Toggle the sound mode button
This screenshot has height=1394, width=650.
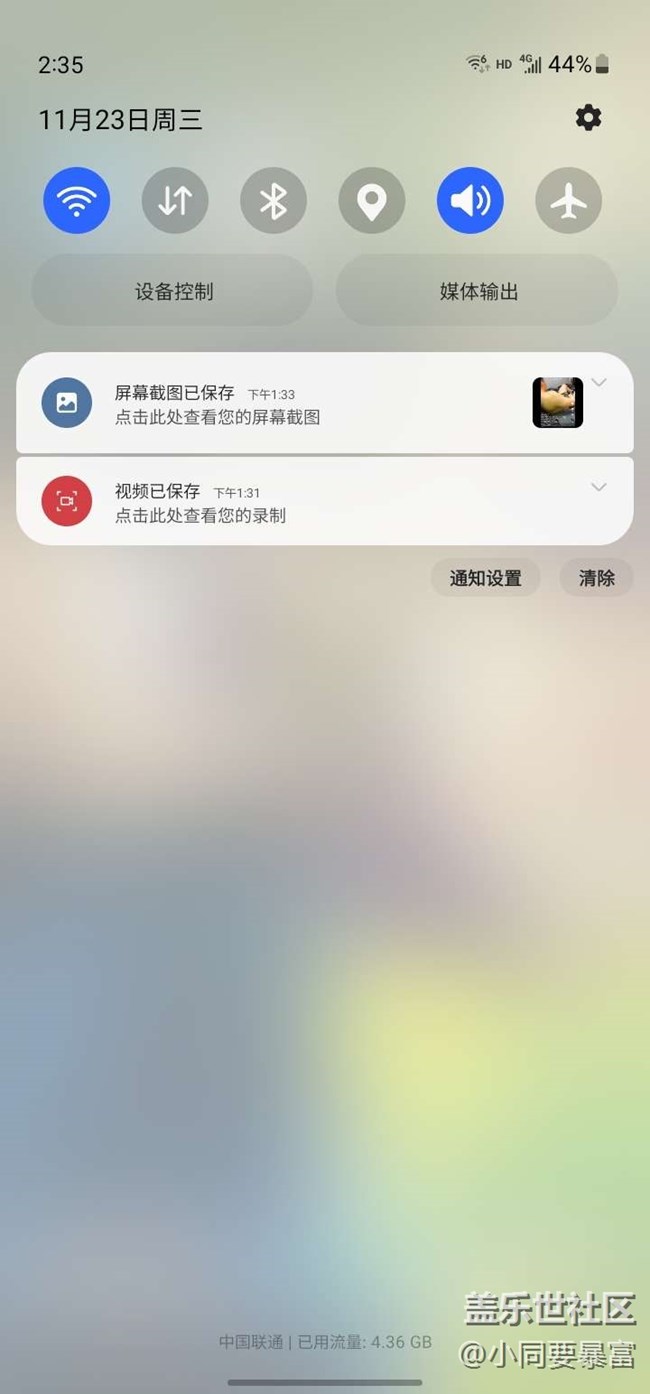click(470, 201)
